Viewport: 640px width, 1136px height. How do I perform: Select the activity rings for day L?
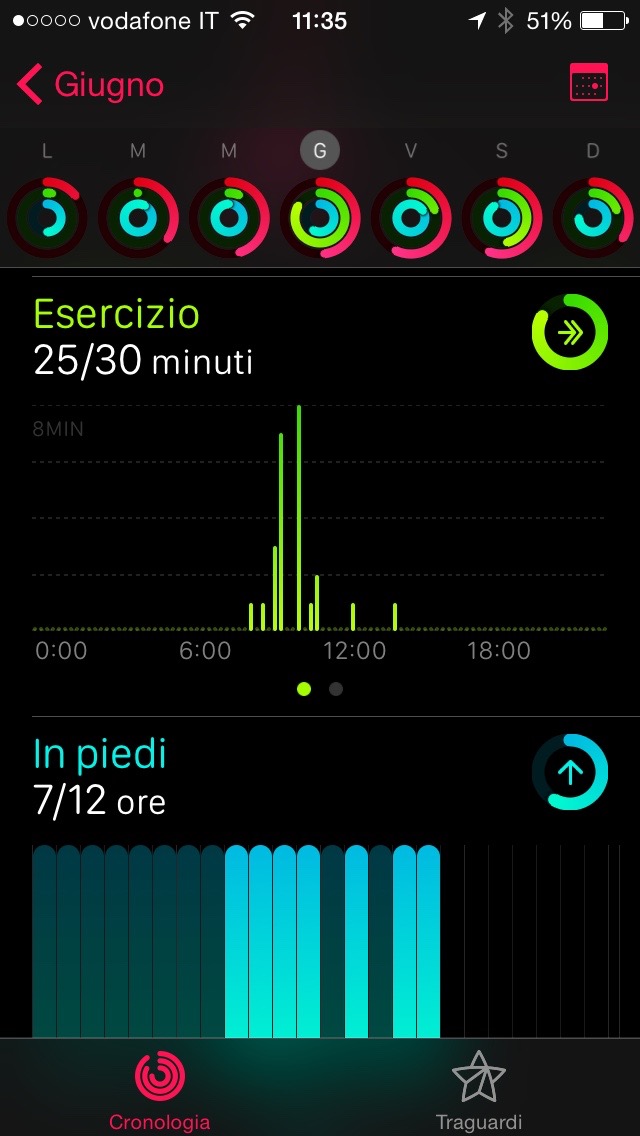(47, 216)
